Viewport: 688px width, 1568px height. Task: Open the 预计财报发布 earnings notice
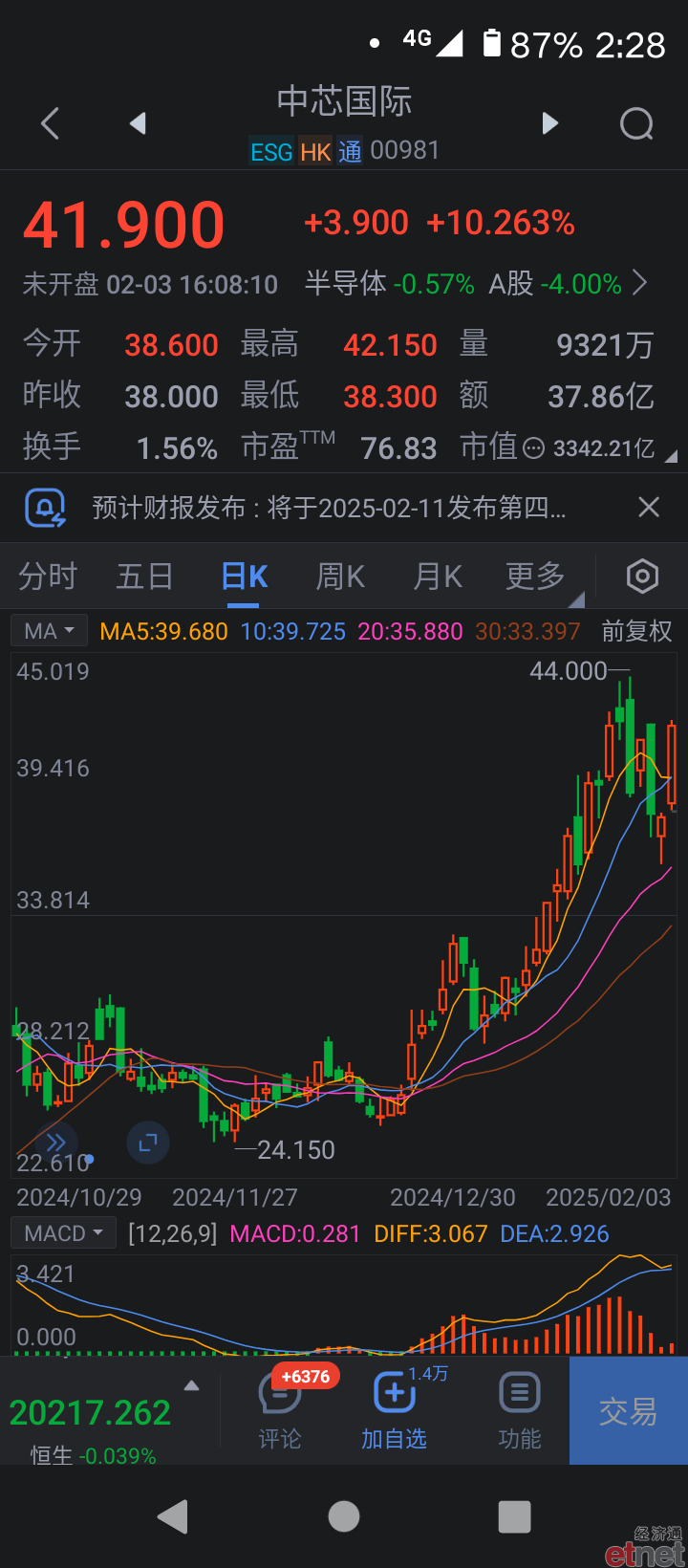pyautogui.click(x=329, y=507)
